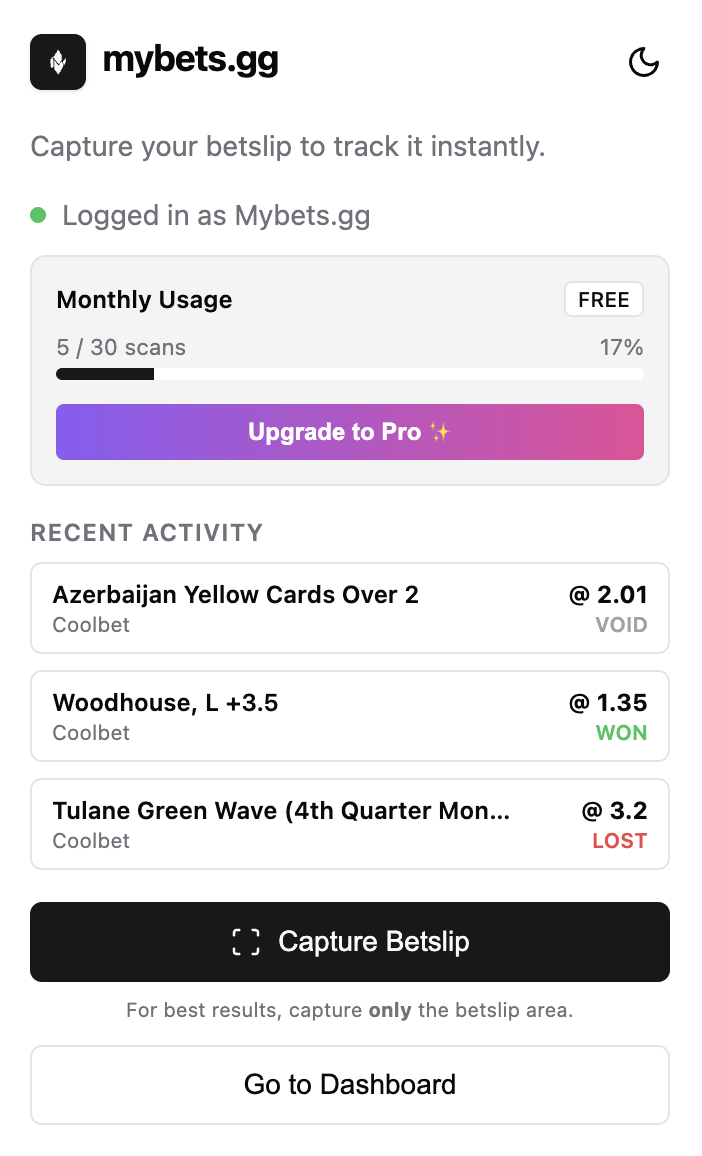
Task: Open the Woodhouse, L +3.5 bet
Action: coord(349,716)
